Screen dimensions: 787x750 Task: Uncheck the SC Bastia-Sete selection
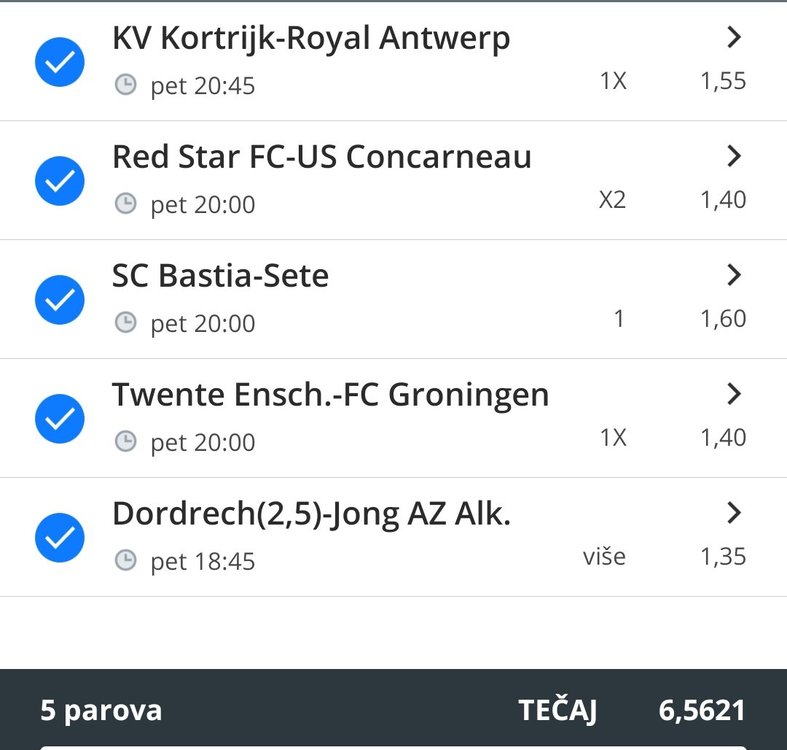click(x=60, y=300)
